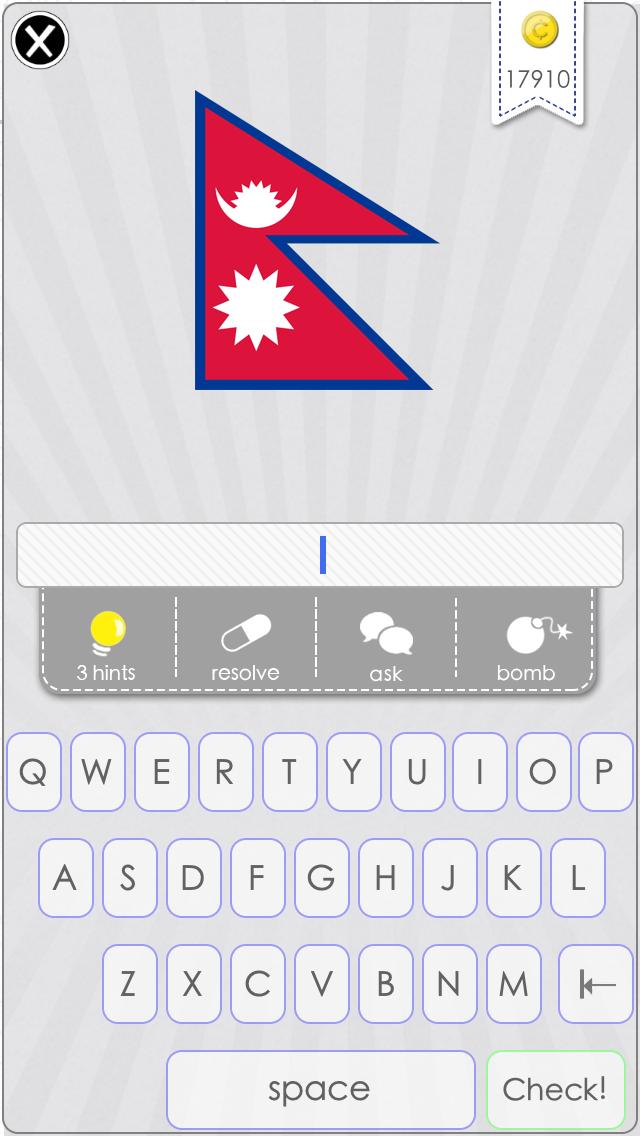Close the flag quiz screen
640x1136 pixels.
[x=39, y=40]
